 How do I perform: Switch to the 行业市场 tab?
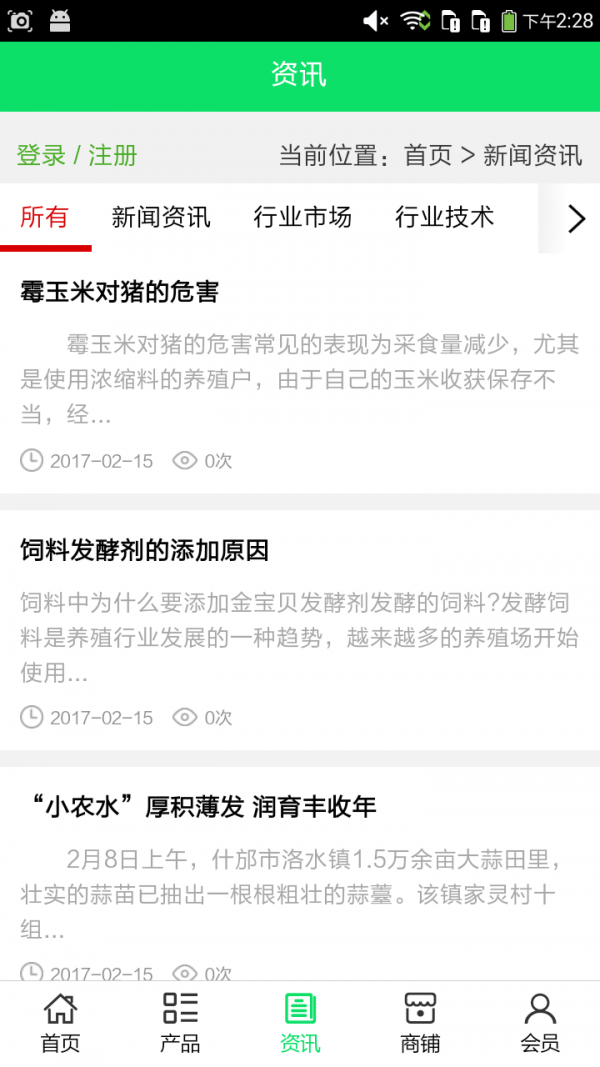tap(303, 218)
